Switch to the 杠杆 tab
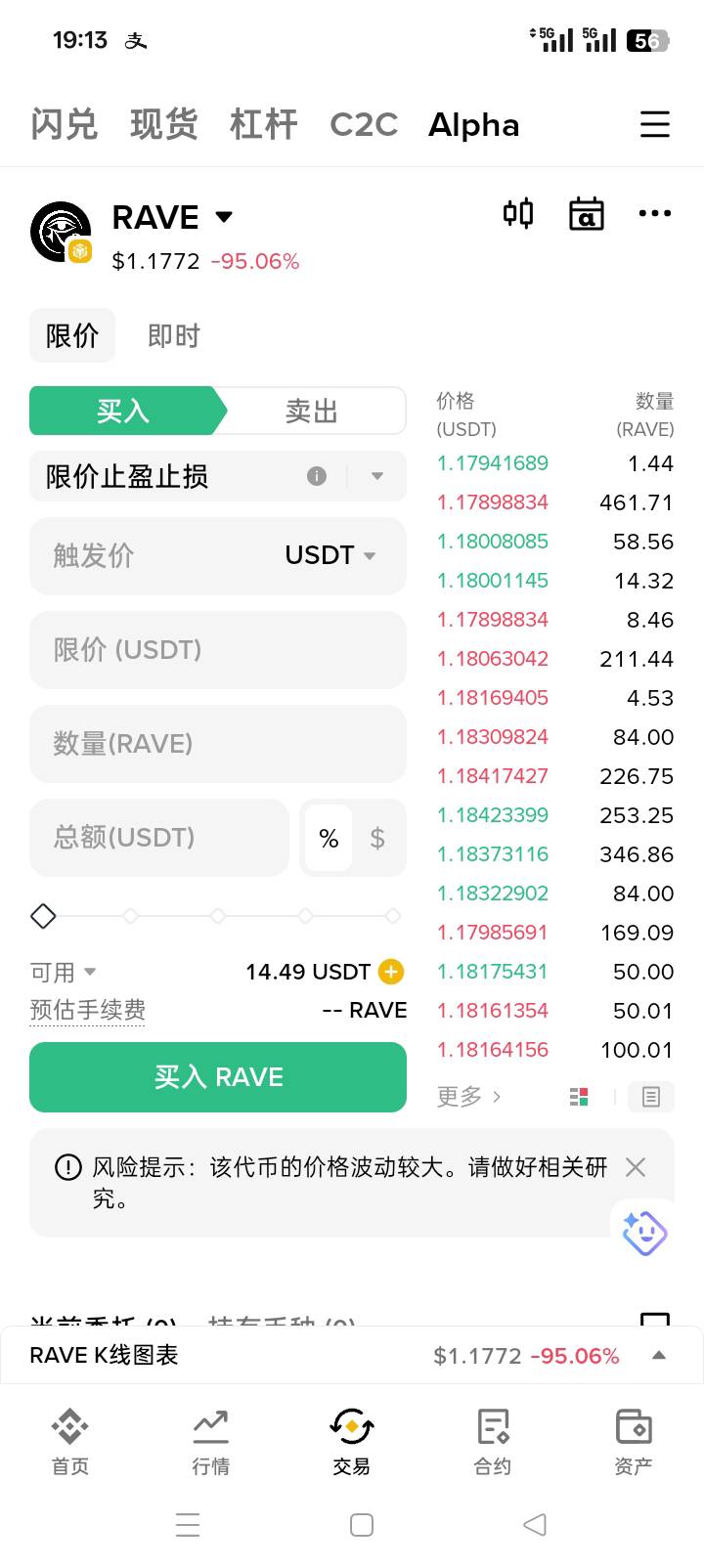The height and width of the screenshot is (1568, 704). click(263, 124)
